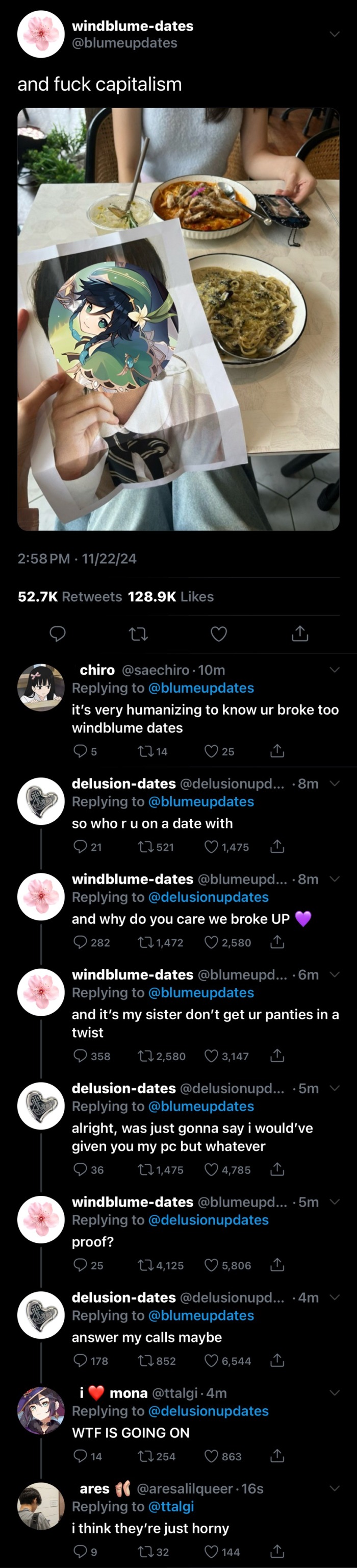Like the 'we broke UP' reply
Screen dimensions: 357x1568
tap(212, 942)
